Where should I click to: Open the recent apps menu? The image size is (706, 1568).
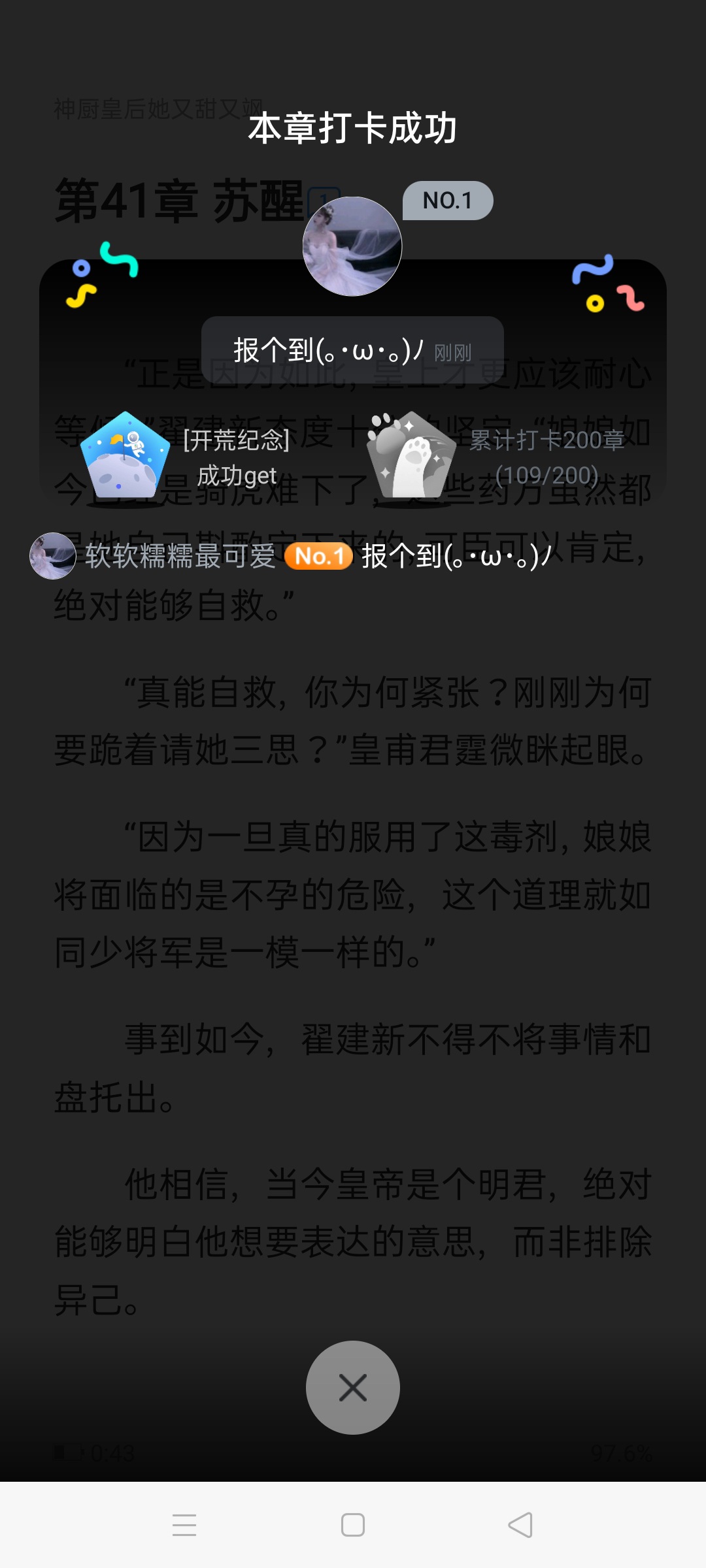[184, 1525]
